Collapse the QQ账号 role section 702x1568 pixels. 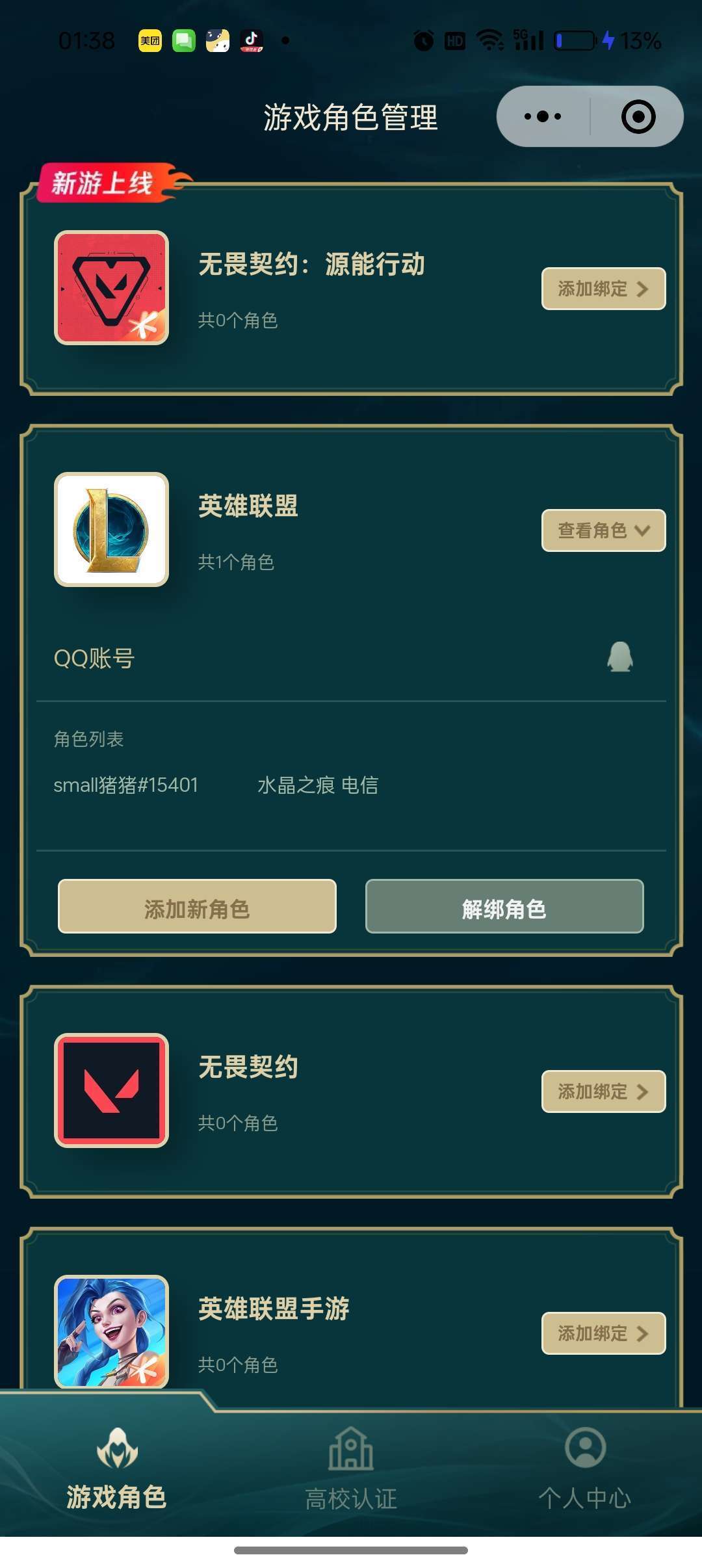[602, 530]
